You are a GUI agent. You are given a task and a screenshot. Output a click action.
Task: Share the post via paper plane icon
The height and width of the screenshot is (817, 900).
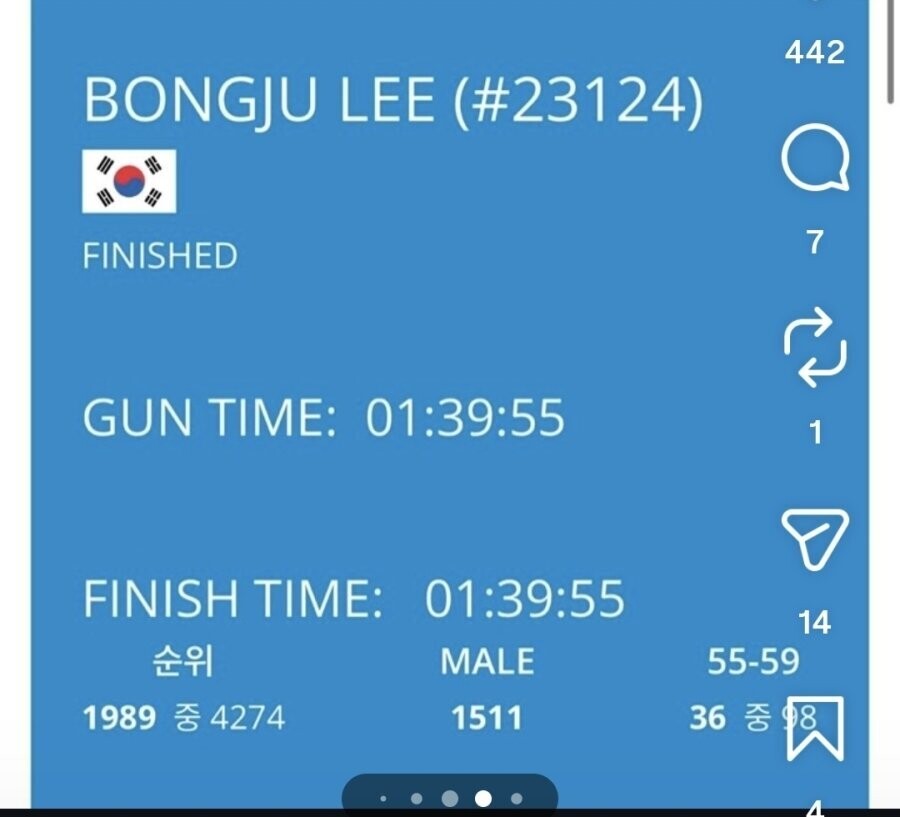pyautogui.click(x=815, y=539)
